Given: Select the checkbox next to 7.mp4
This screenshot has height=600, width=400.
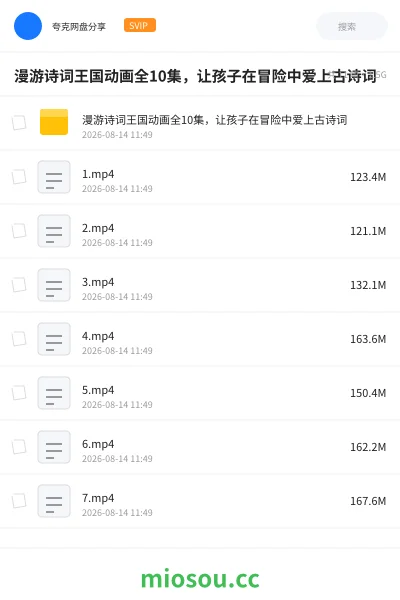Looking at the screenshot, I should point(19,501).
